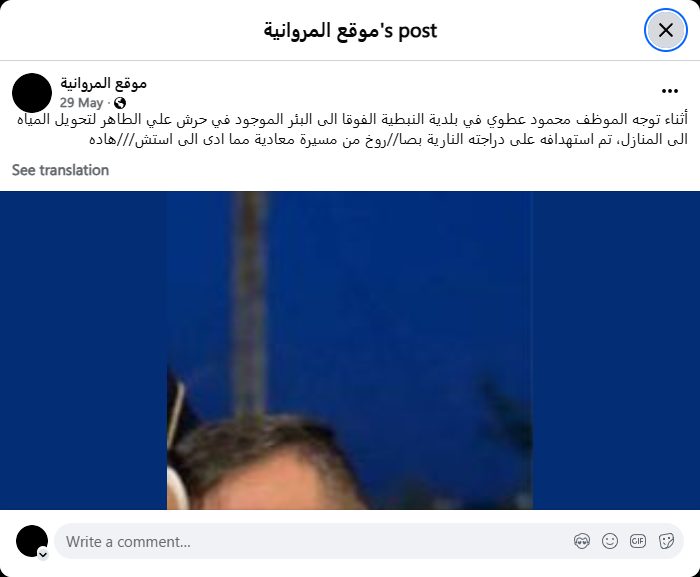Tap See translation link
Viewport: 700px width, 577px height.
[60, 170]
